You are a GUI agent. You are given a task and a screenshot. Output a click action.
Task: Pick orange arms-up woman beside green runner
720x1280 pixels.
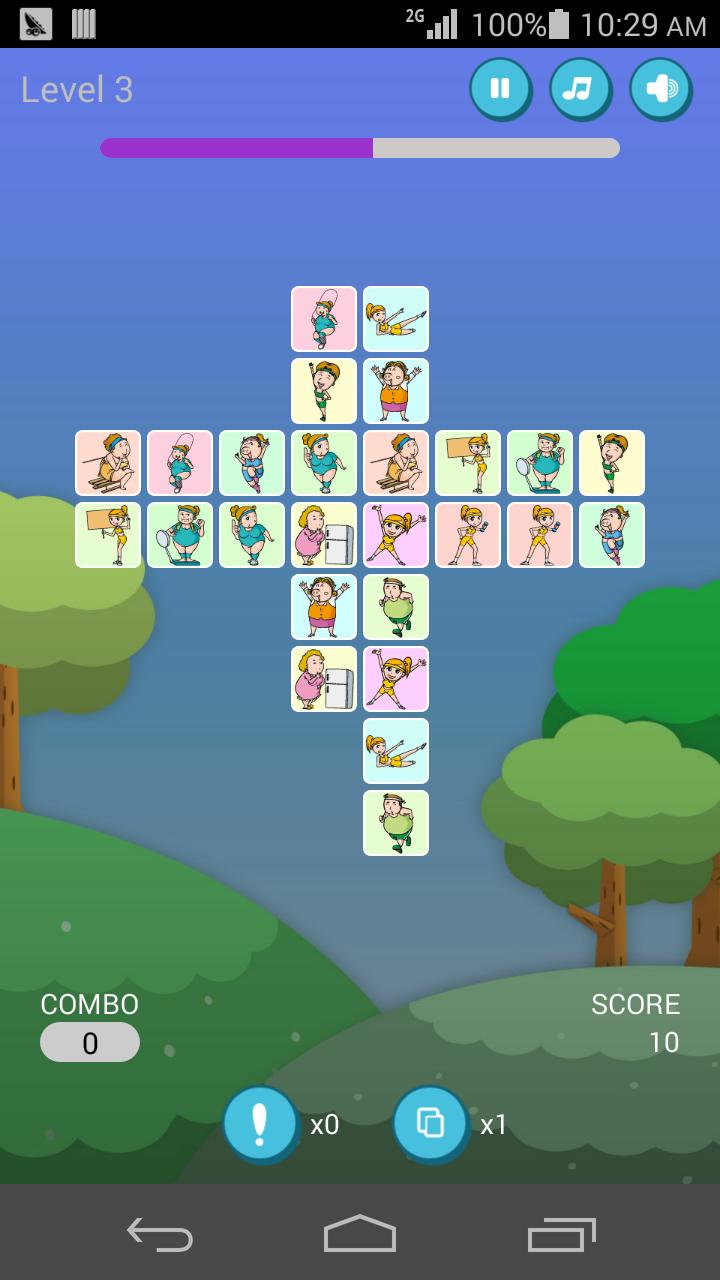tap(324, 607)
